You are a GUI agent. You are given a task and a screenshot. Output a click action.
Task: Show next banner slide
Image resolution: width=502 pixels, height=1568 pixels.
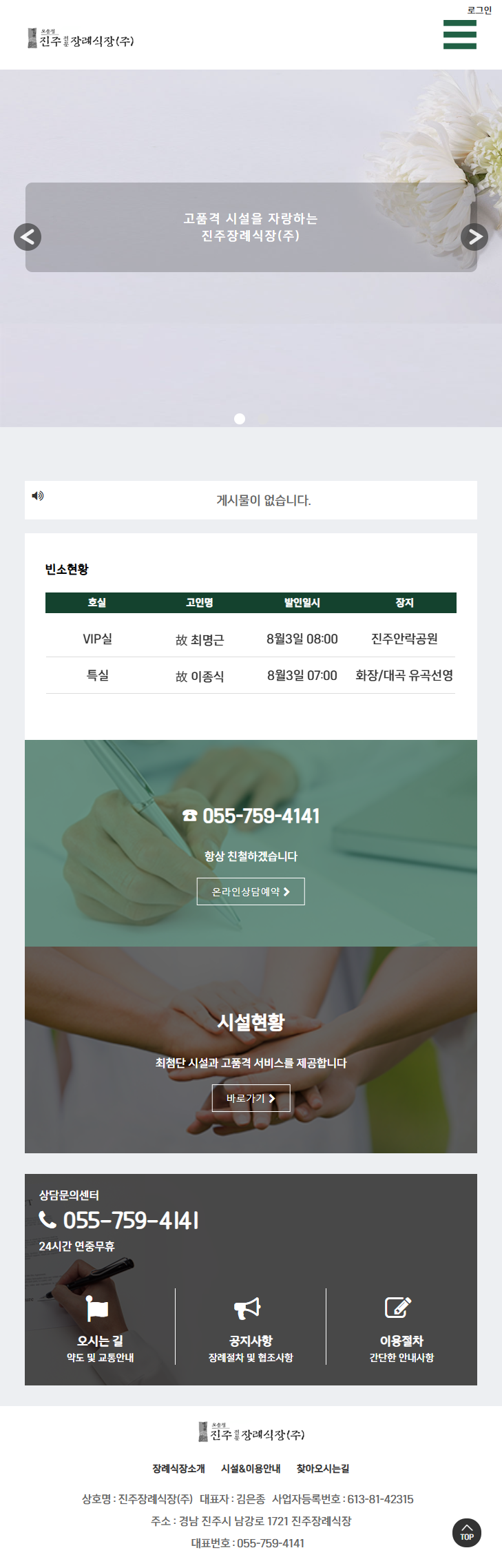pyautogui.click(x=474, y=237)
